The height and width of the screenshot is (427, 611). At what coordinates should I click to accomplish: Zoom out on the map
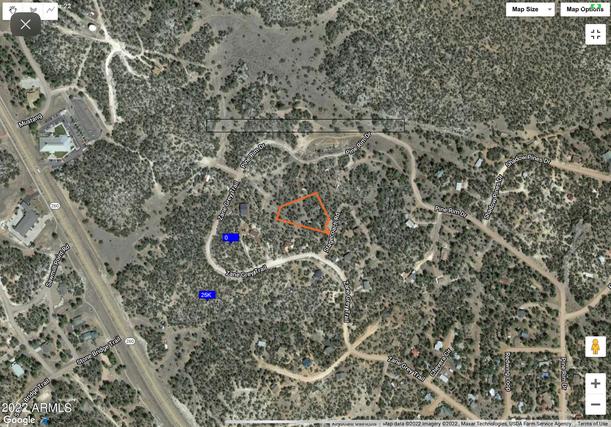click(595, 404)
